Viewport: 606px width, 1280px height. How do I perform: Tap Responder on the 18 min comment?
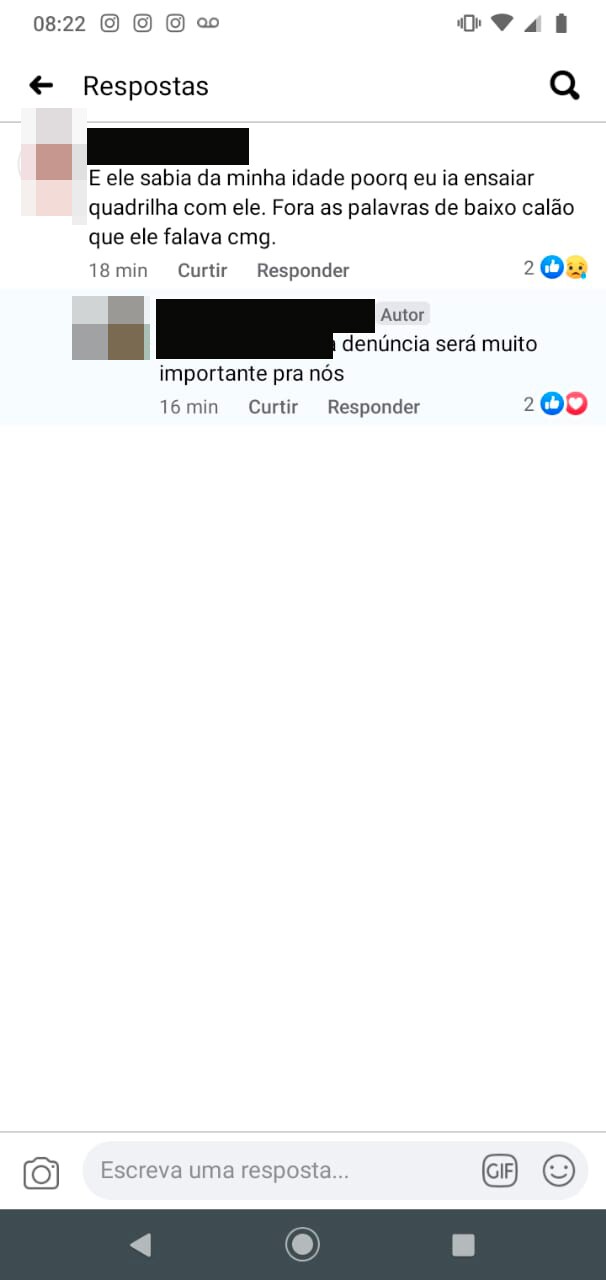303,270
